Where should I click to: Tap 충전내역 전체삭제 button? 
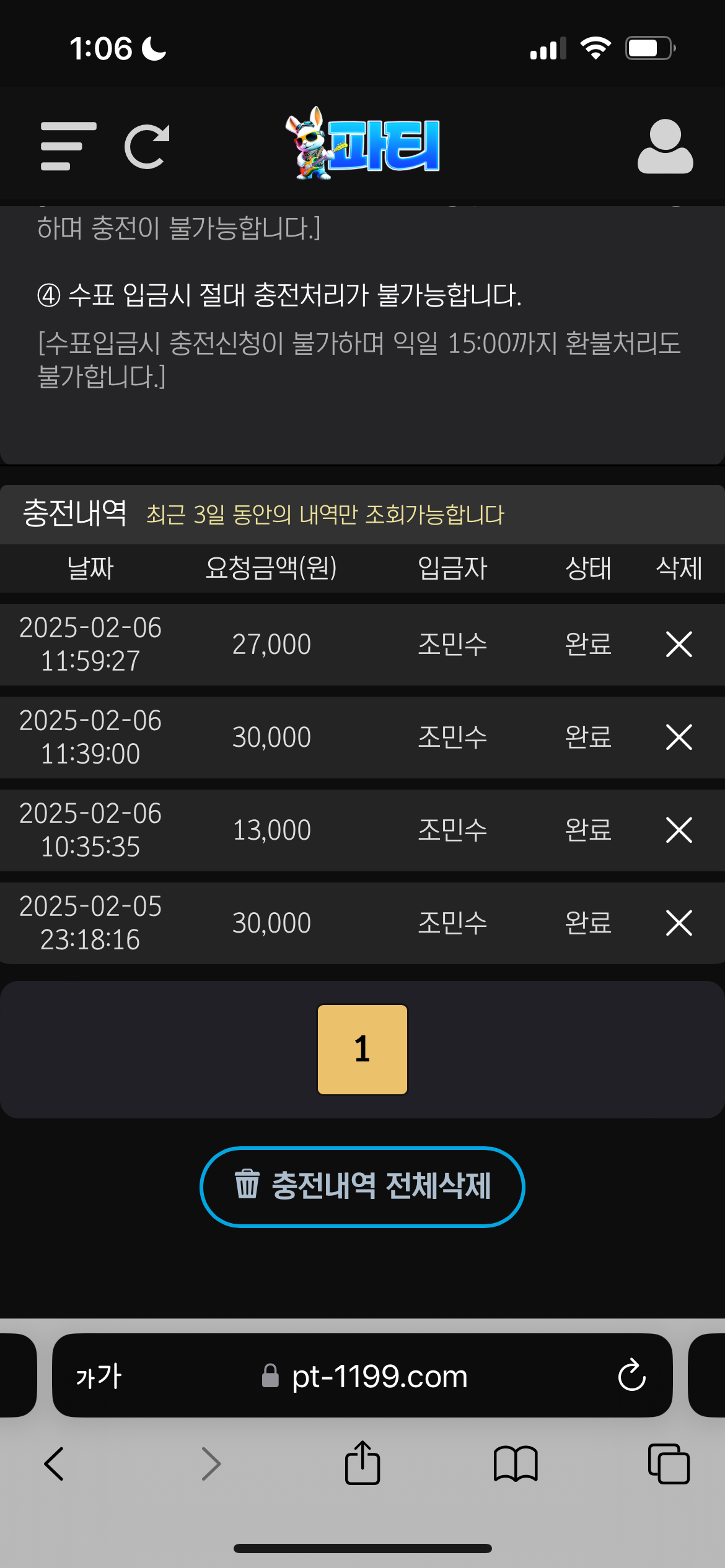tap(362, 1187)
